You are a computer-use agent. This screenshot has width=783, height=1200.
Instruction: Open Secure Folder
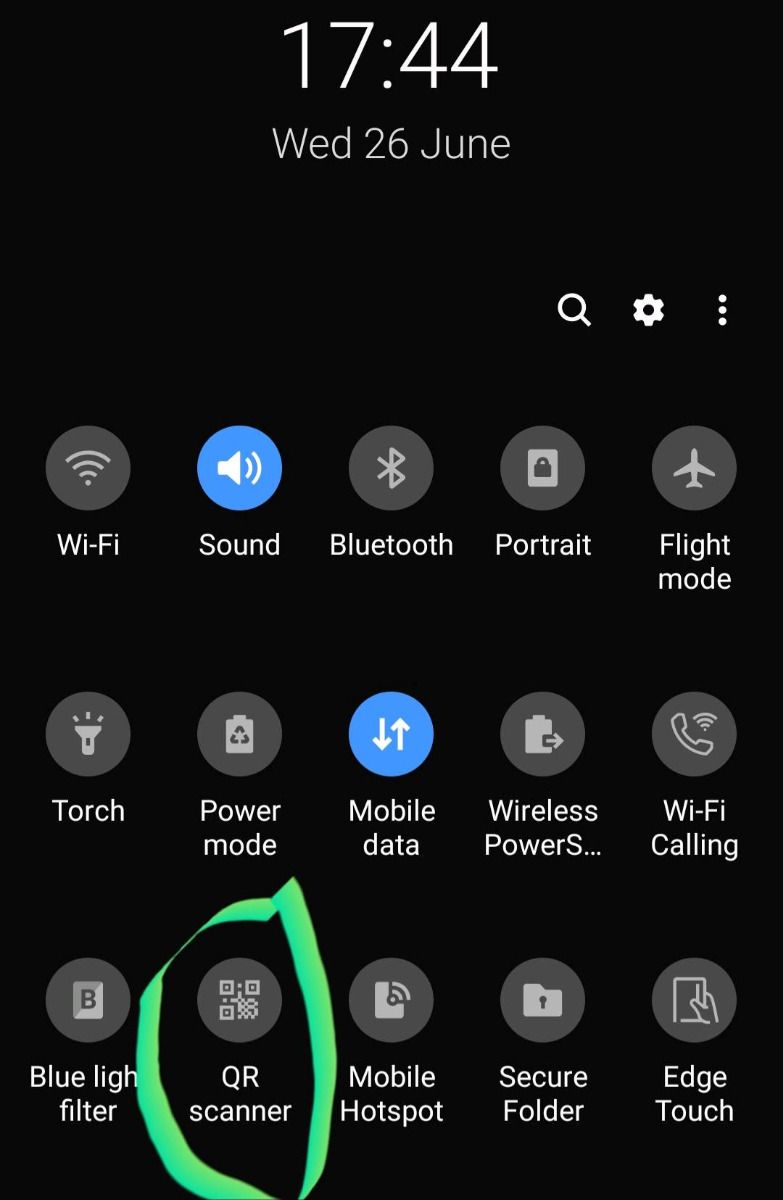543,1000
